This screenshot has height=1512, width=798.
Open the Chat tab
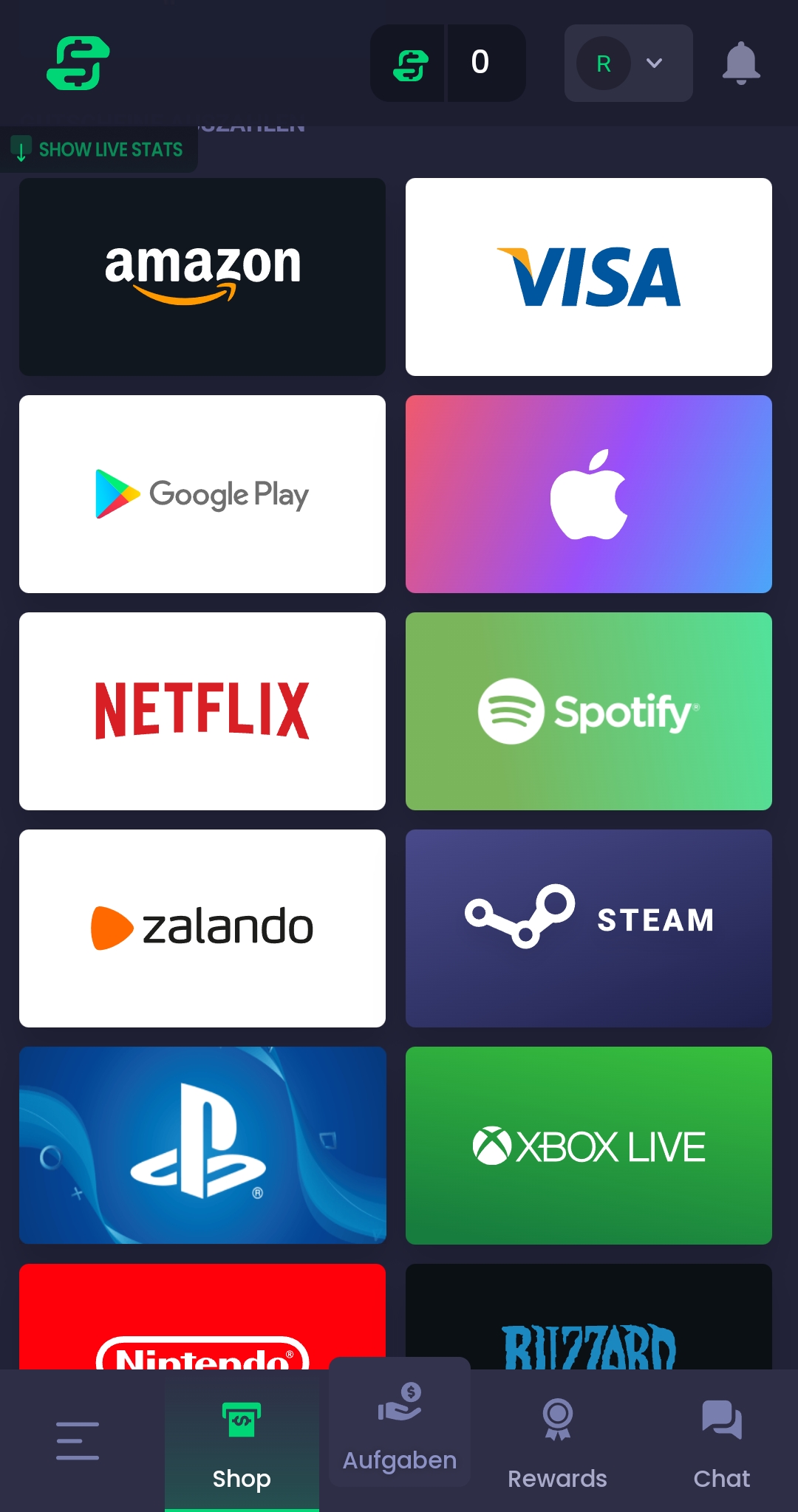pyautogui.click(x=721, y=1442)
